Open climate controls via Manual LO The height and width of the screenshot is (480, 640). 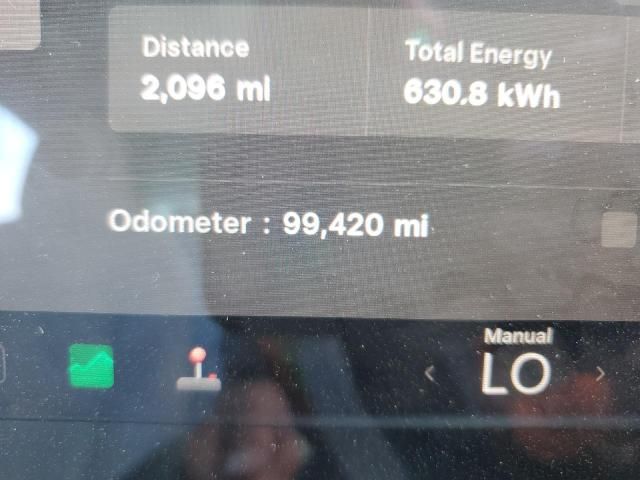(x=516, y=368)
